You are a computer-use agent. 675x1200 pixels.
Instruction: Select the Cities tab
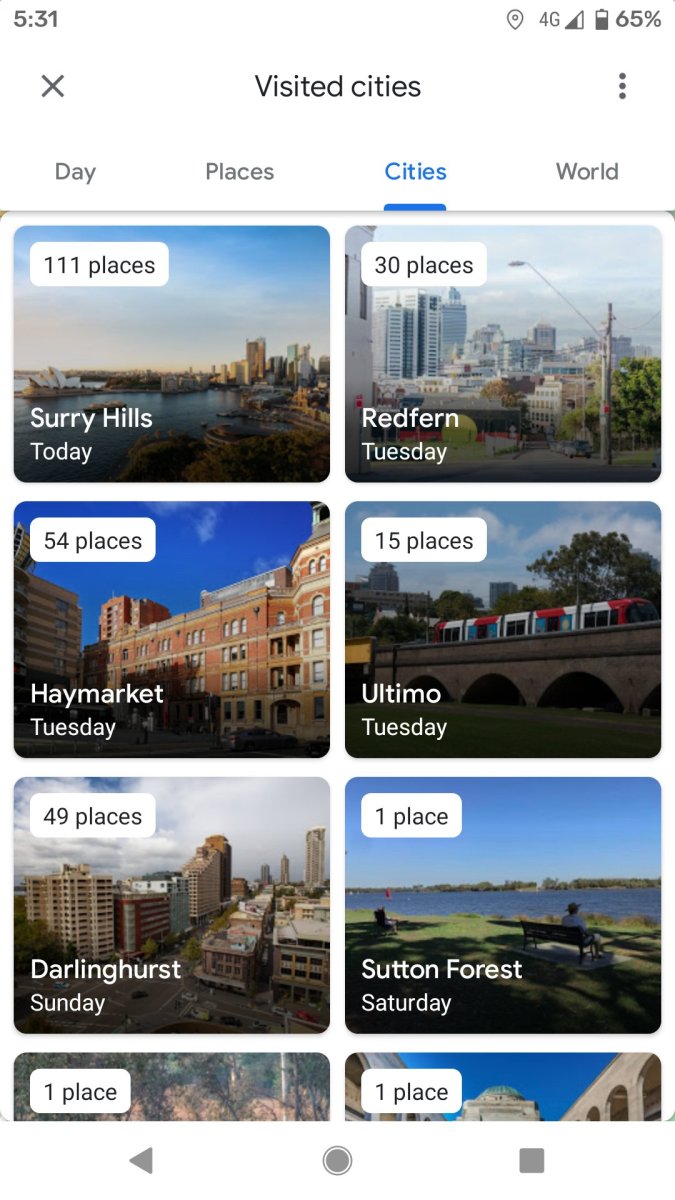click(415, 172)
